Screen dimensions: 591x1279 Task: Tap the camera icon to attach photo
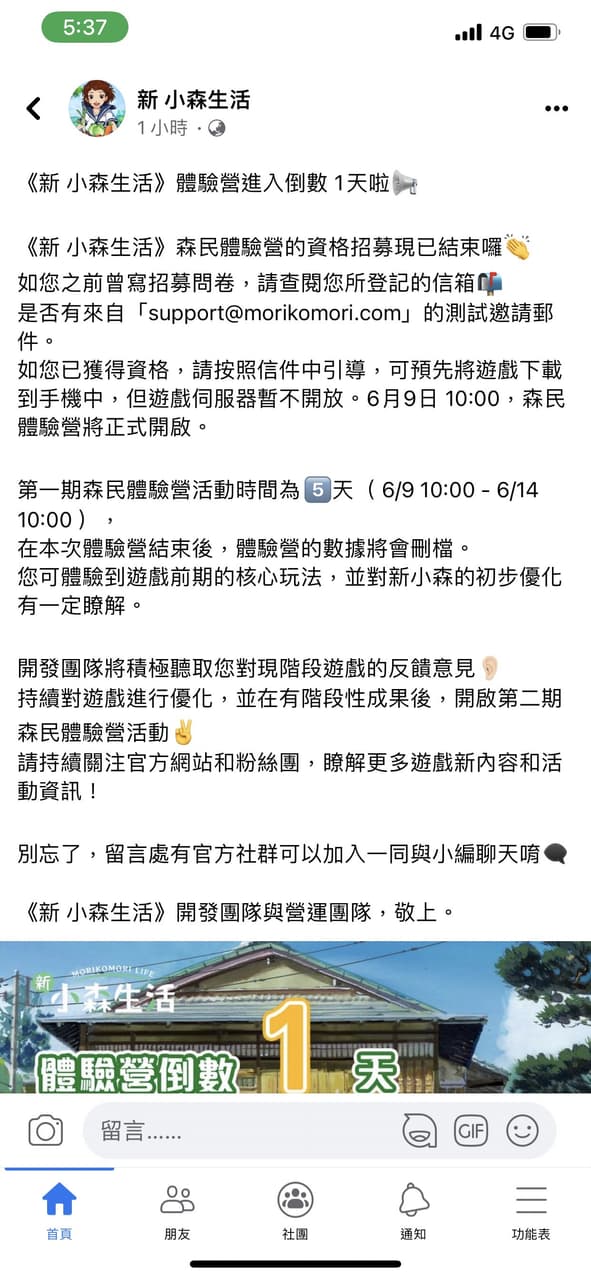tap(45, 1131)
